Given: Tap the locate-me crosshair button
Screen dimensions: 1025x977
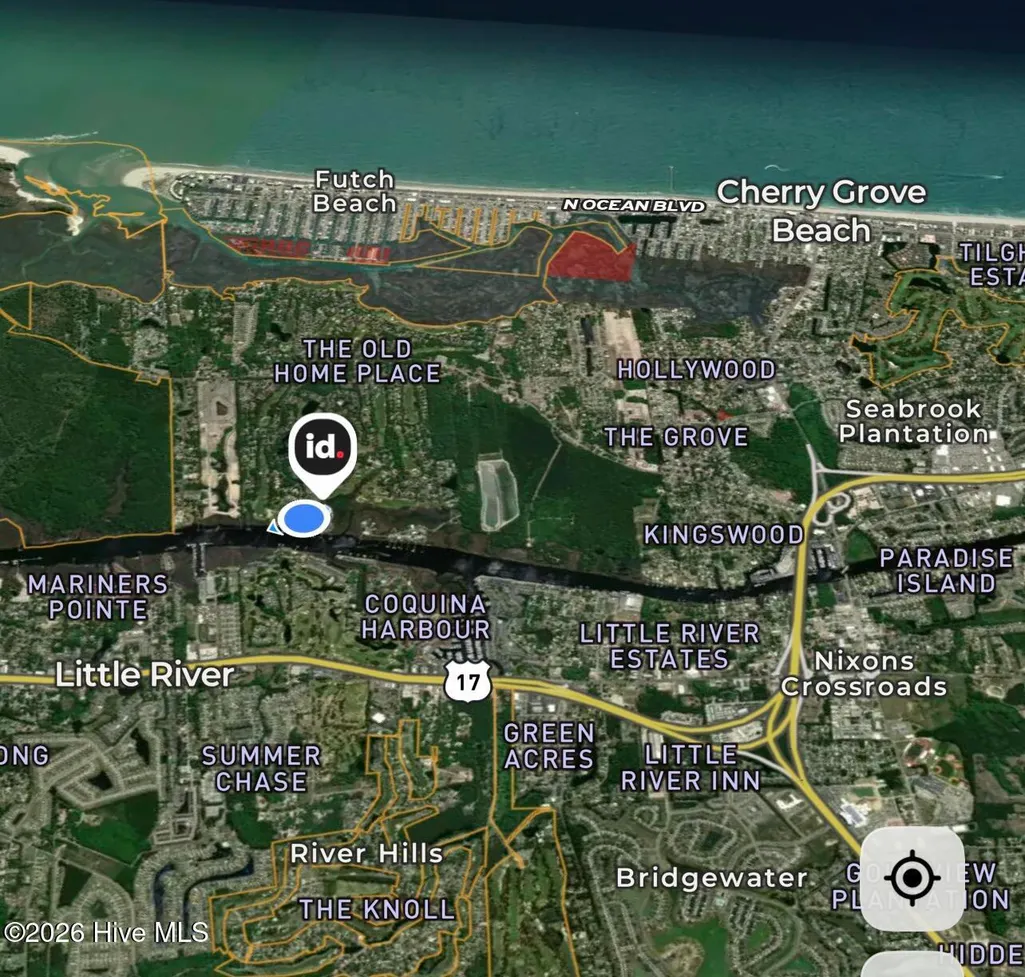Looking at the screenshot, I should (912, 878).
